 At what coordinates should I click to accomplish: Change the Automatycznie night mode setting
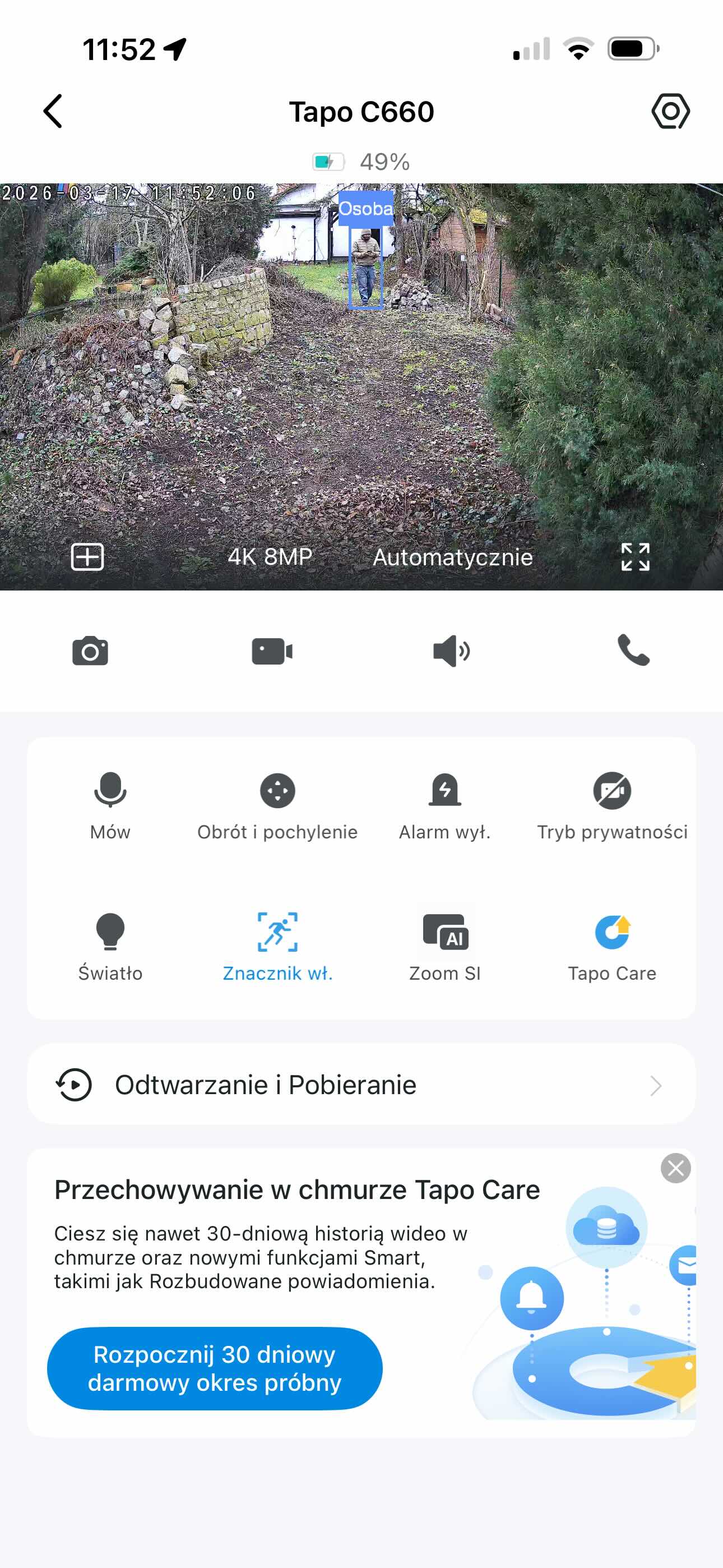pyautogui.click(x=452, y=557)
